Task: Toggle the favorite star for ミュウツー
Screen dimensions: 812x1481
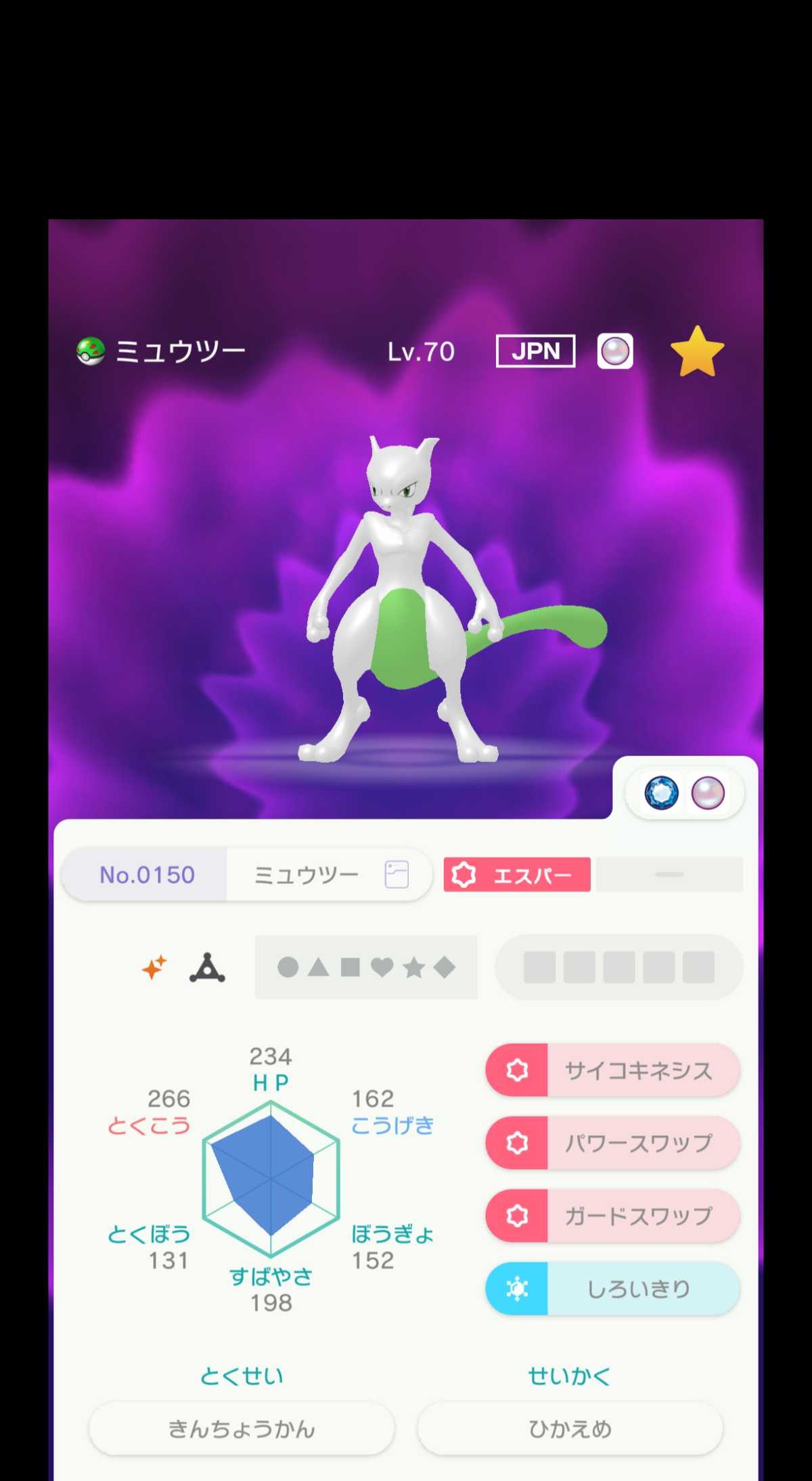Action: click(x=697, y=351)
